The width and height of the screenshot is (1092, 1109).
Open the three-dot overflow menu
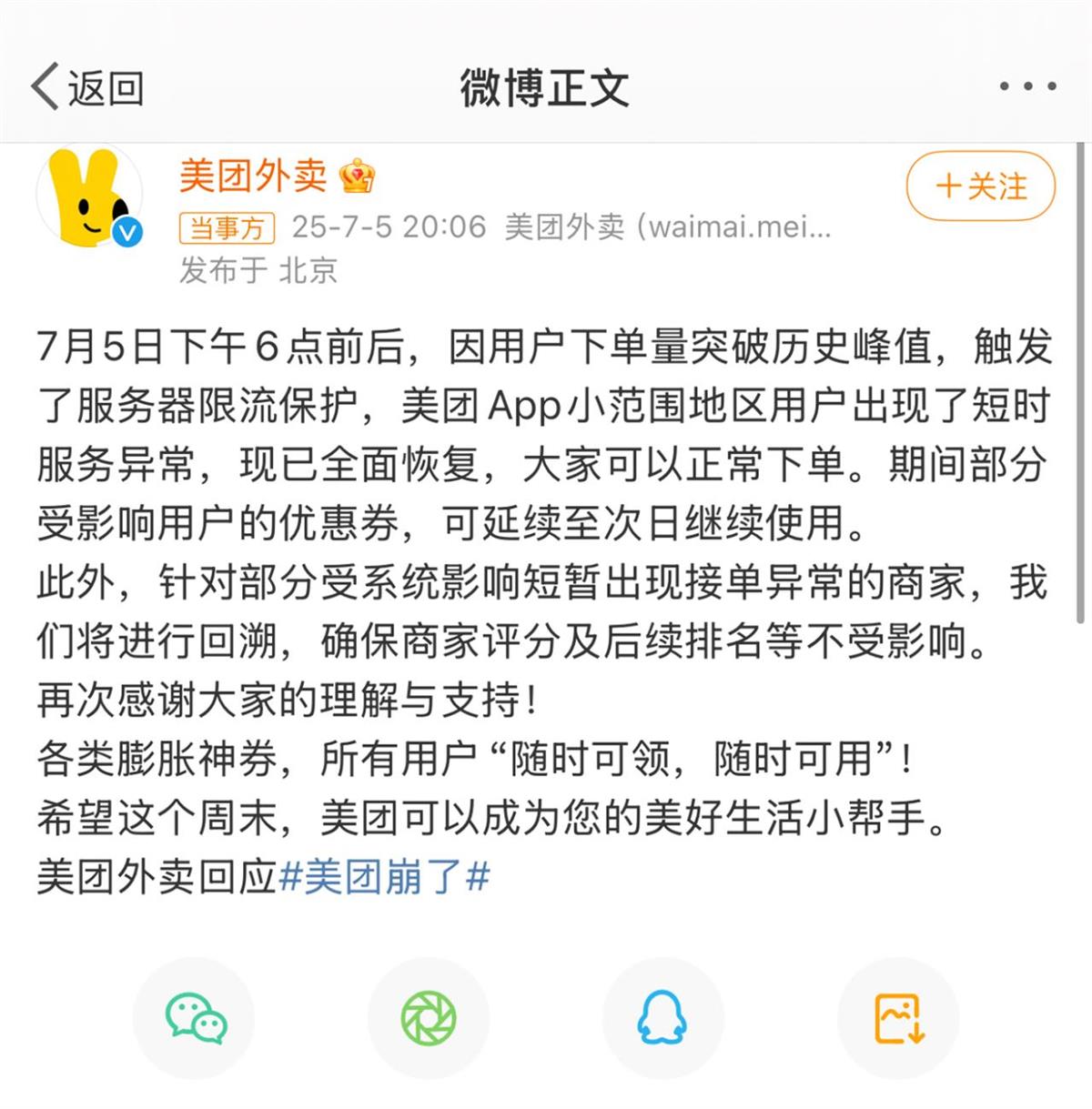pyautogui.click(x=1027, y=87)
